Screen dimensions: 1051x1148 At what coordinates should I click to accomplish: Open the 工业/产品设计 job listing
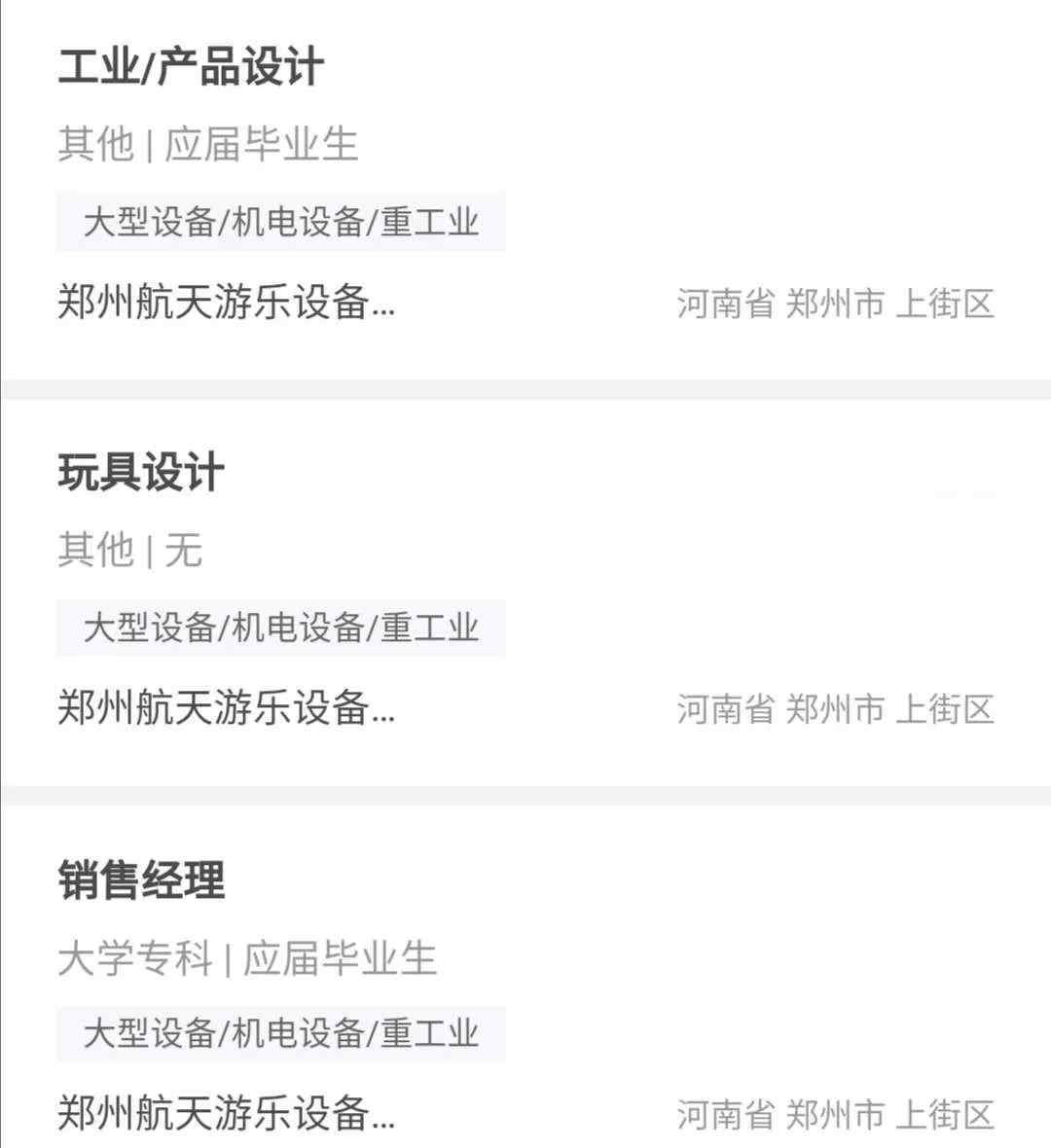[x=191, y=68]
